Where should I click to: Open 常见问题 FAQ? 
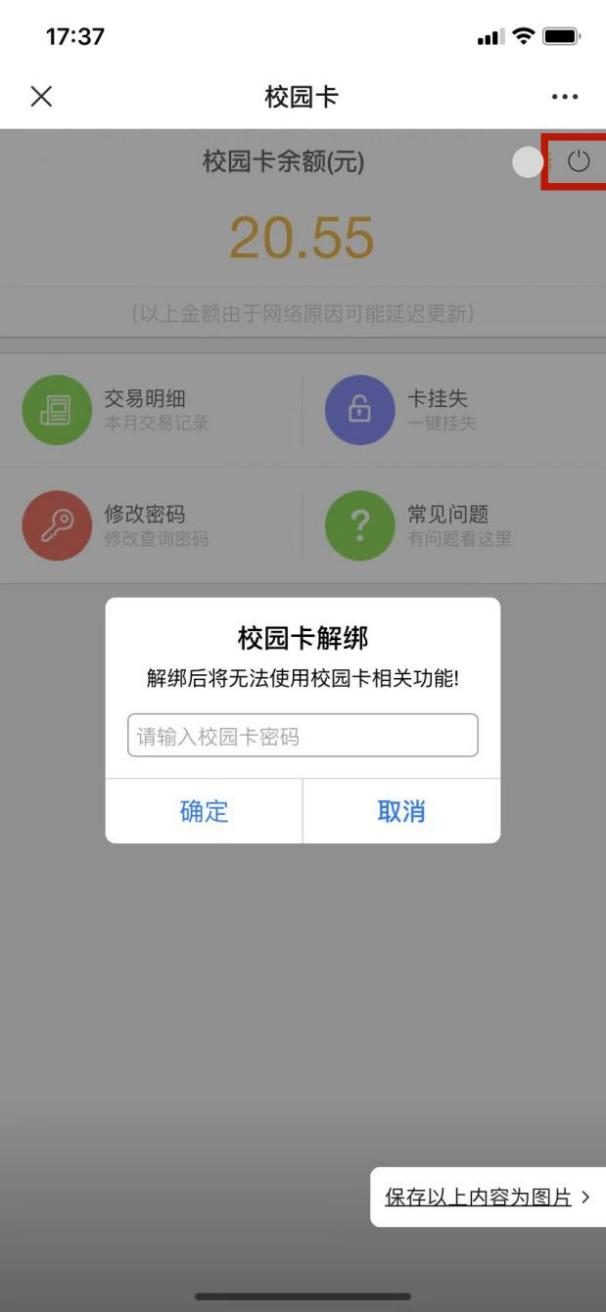447,526
